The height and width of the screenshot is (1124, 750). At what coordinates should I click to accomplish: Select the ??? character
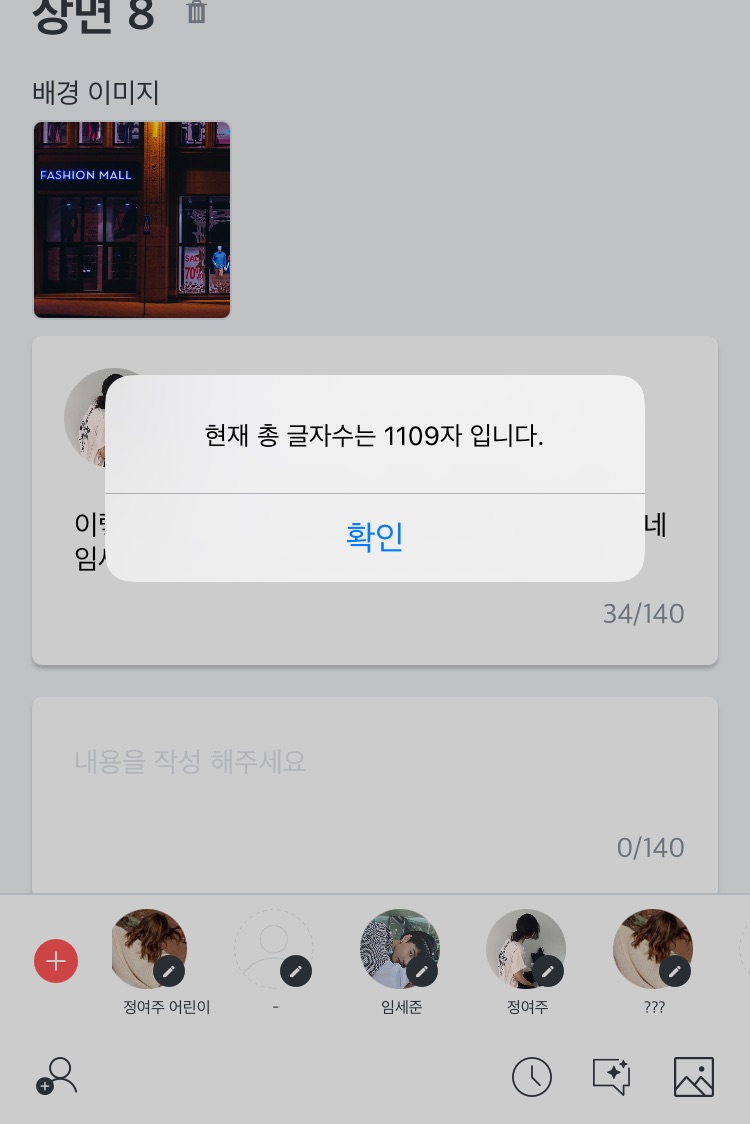[x=652, y=948]
